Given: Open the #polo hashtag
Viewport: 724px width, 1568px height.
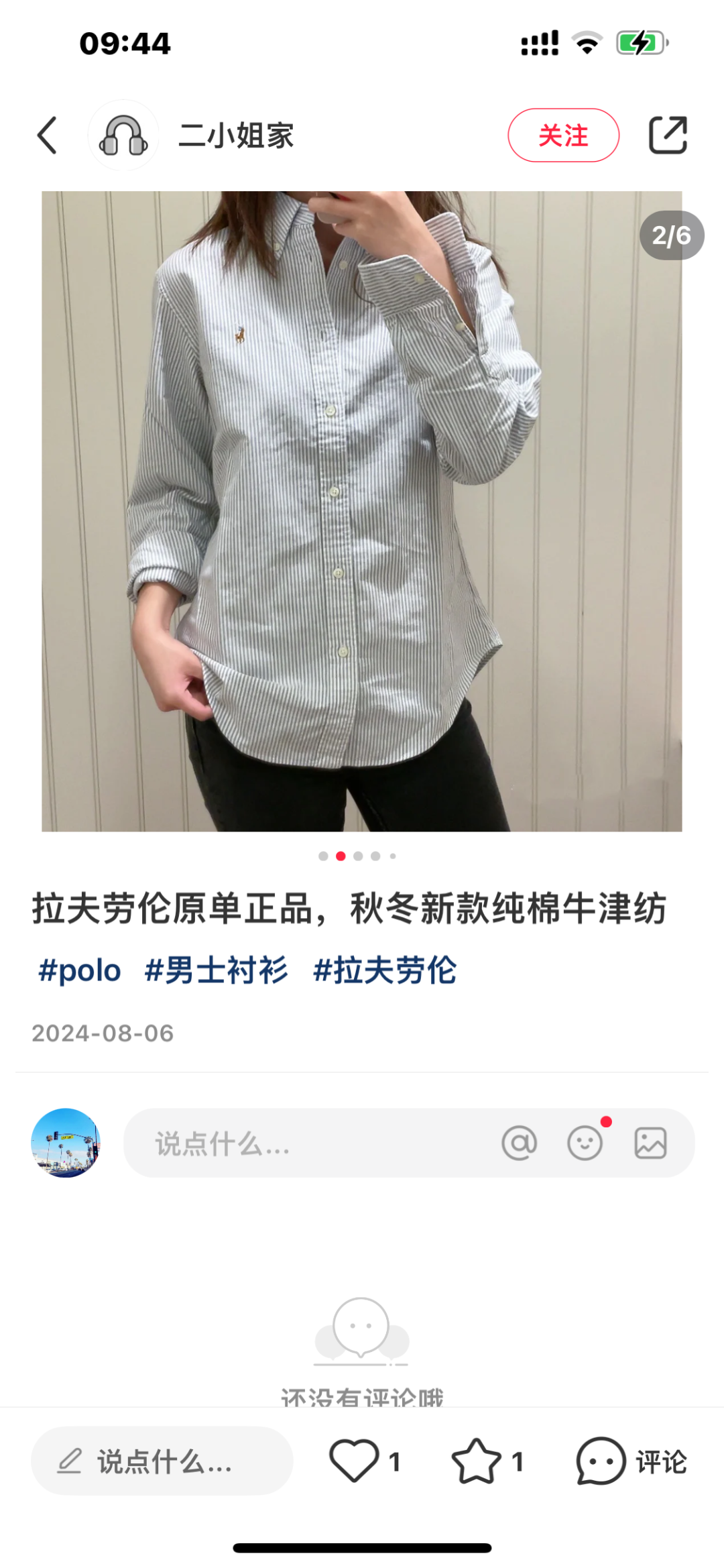Looking at the screenshot, I should (x=80, y=970).
